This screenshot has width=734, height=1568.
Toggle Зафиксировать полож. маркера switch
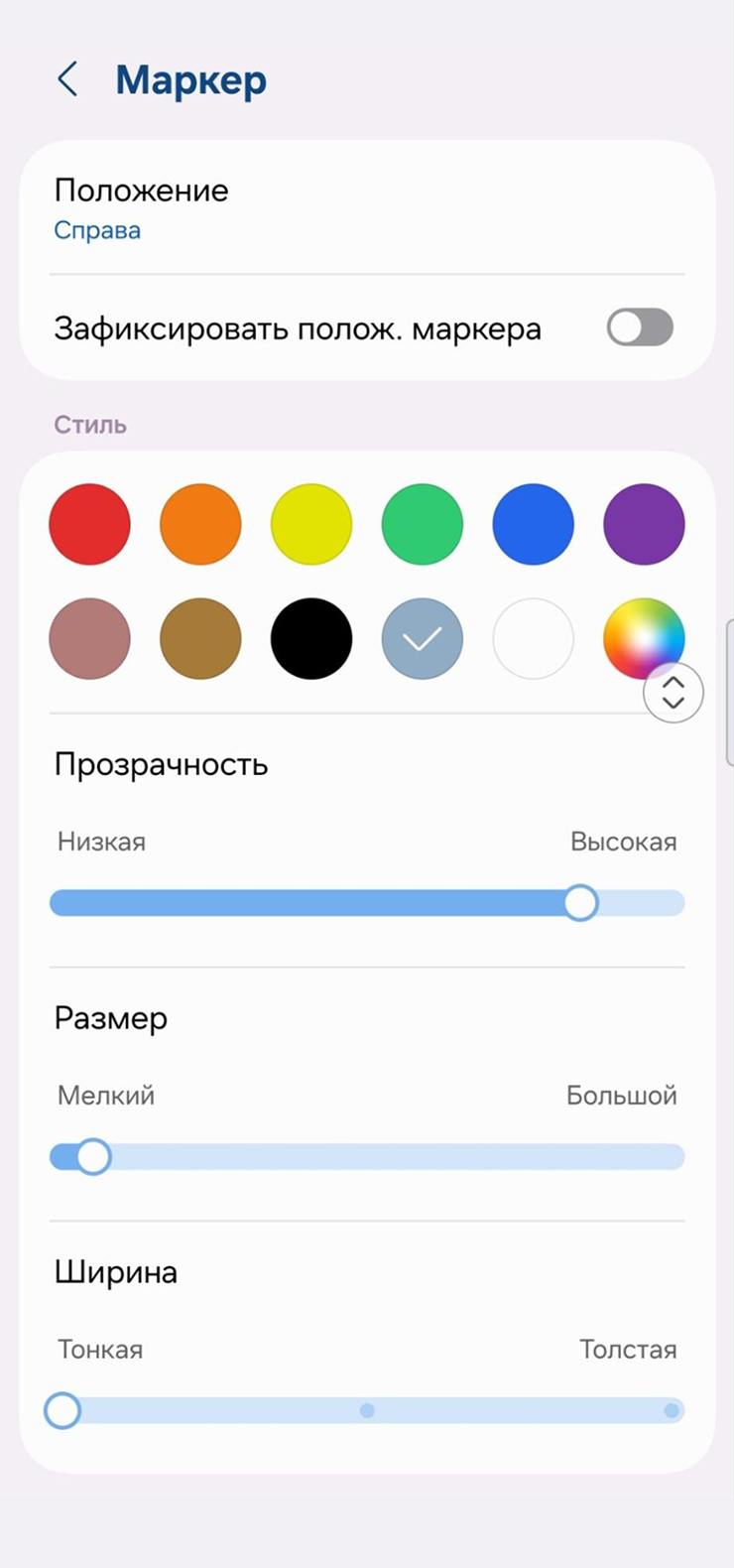[x=640, y=327]
